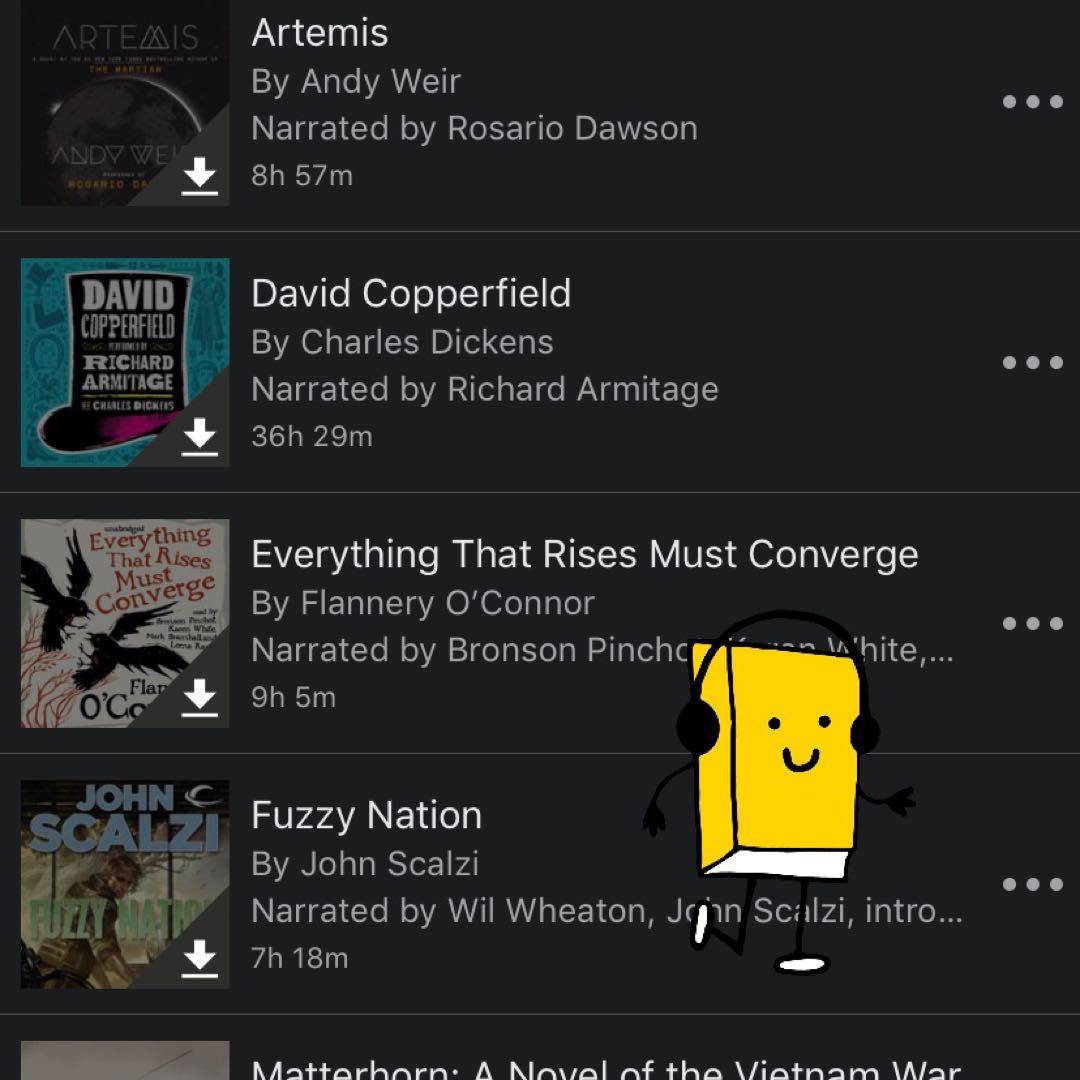Download the David Copperfield audiobook
The image size is (1080, 1080).
201,437
